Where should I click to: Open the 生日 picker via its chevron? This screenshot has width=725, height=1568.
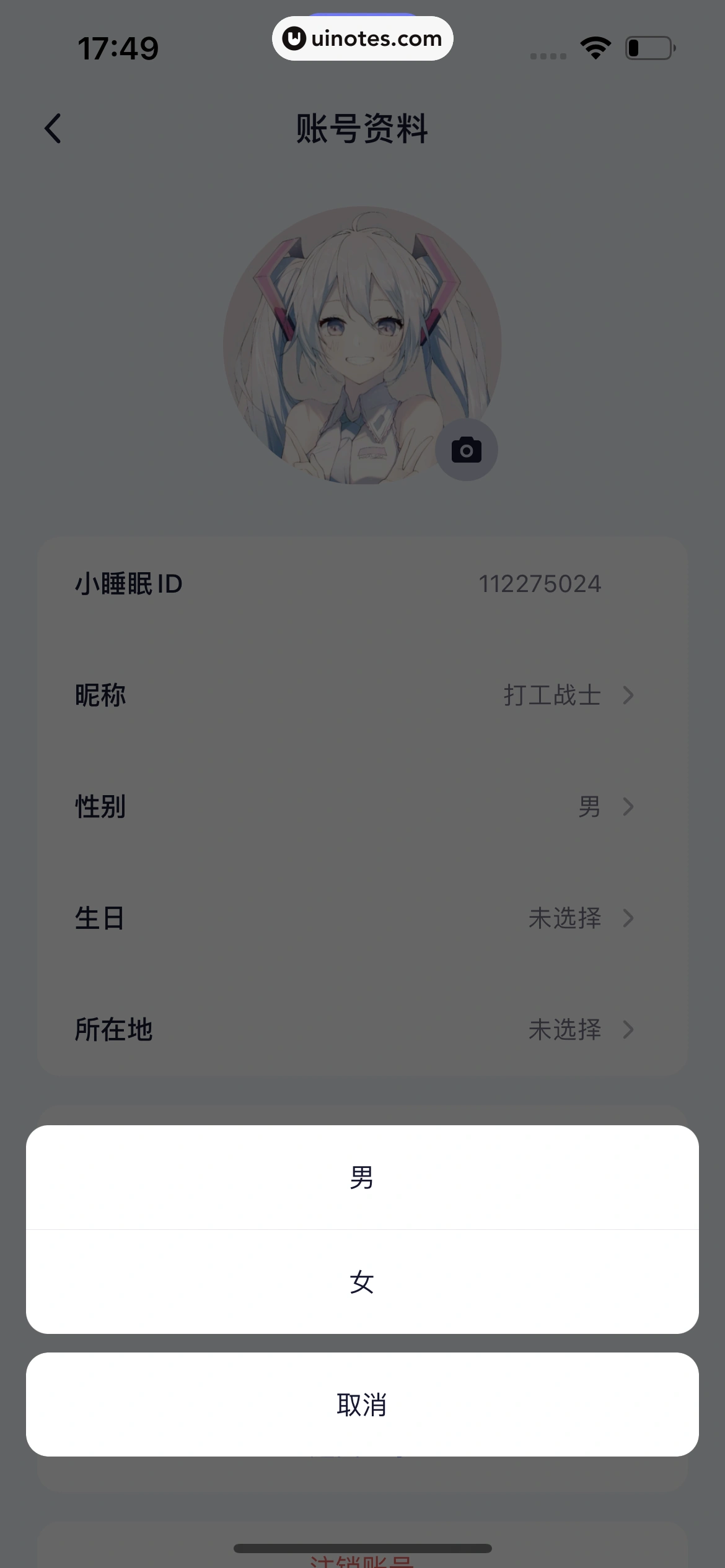(x=630, y=918)
